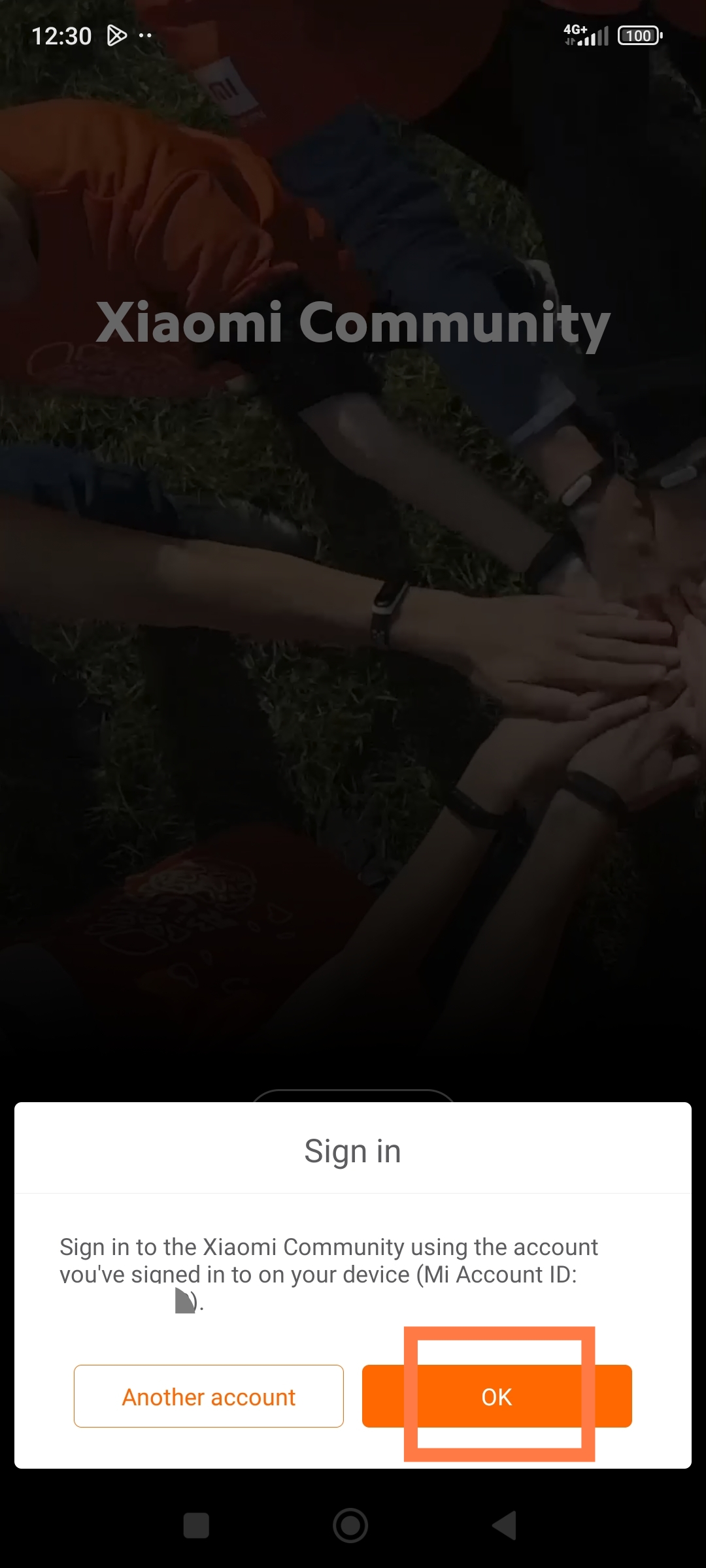Confirm sign in with OK button
Screen dimensions: 706x1568
coord(497,1396)
